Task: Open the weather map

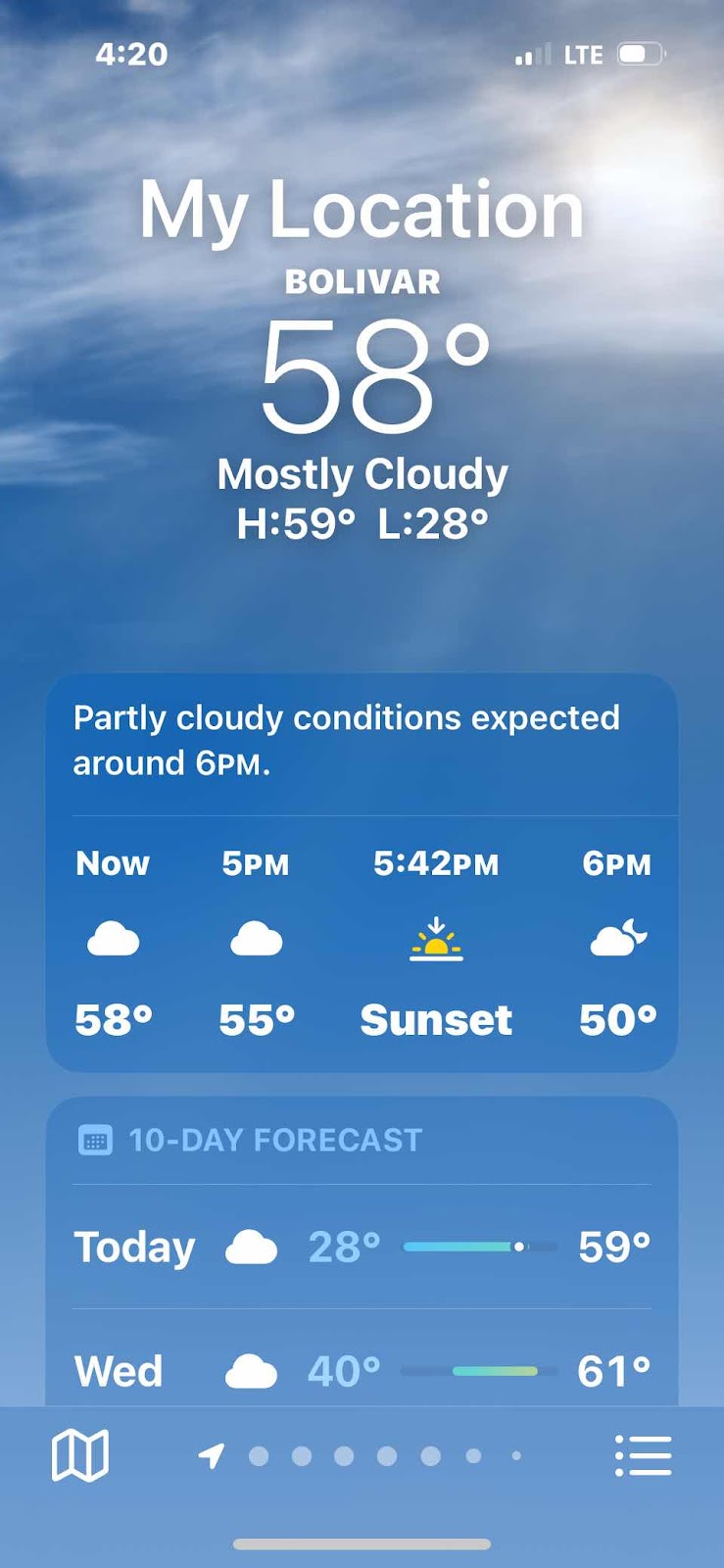Action: click(79, 1455)
